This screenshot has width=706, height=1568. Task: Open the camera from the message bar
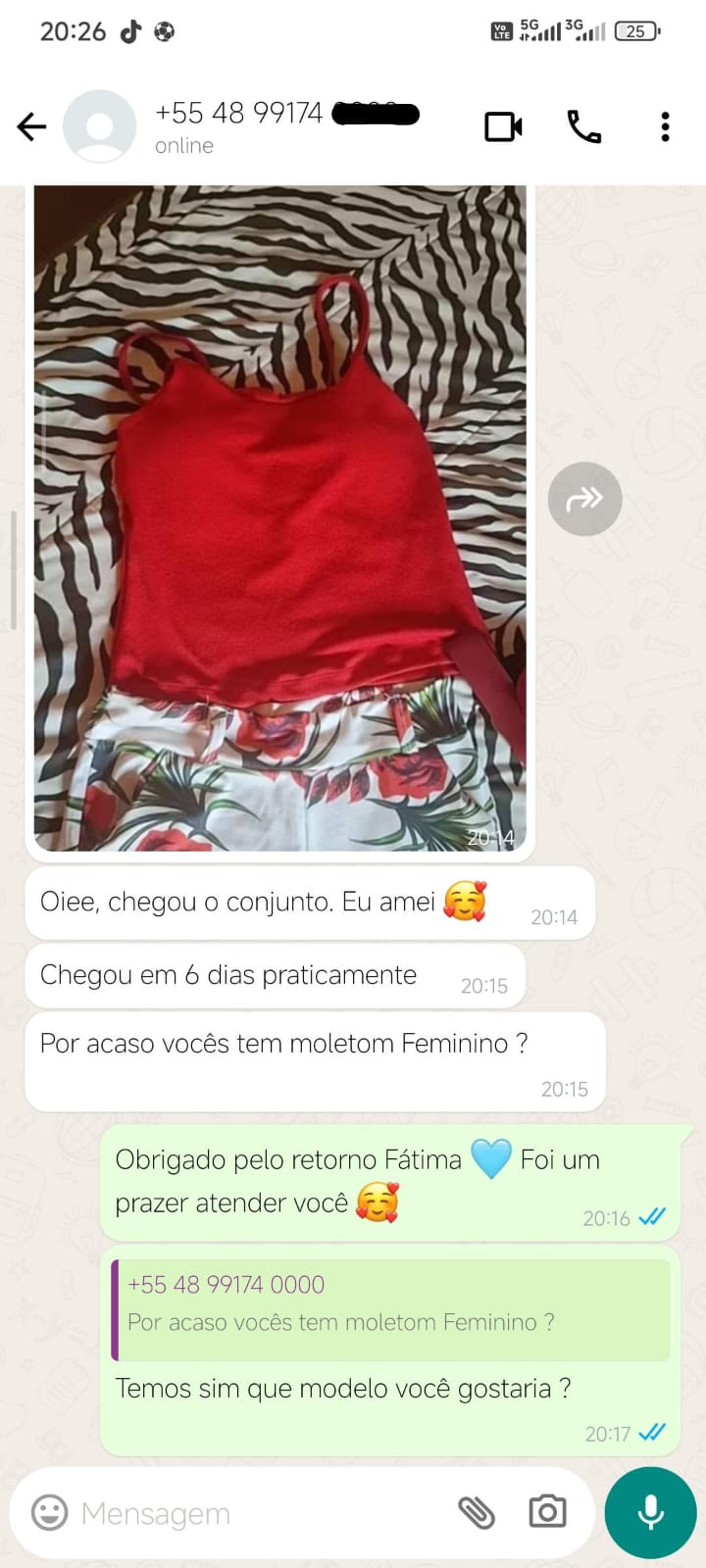tap(547, 1512)
